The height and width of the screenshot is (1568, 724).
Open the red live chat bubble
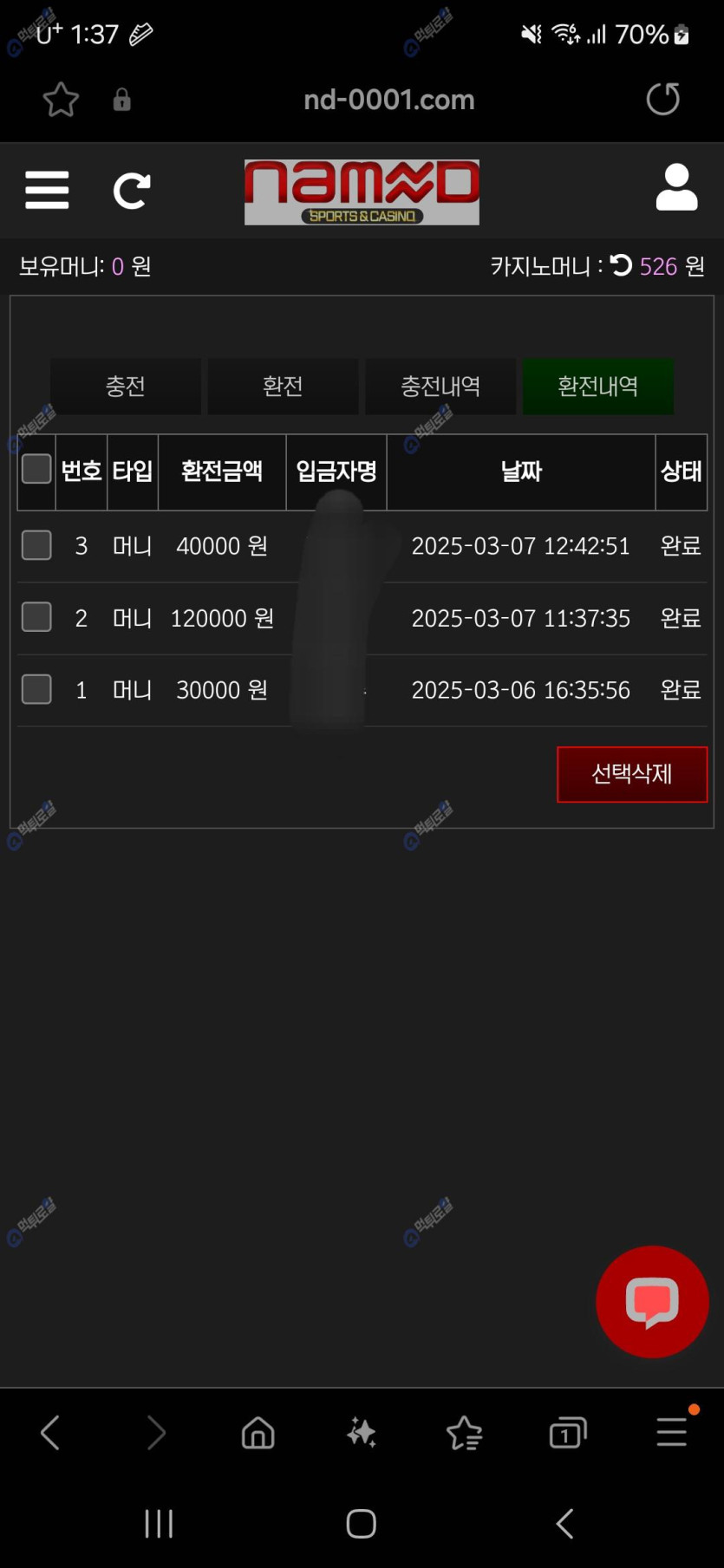click(x=652, y=1301)
